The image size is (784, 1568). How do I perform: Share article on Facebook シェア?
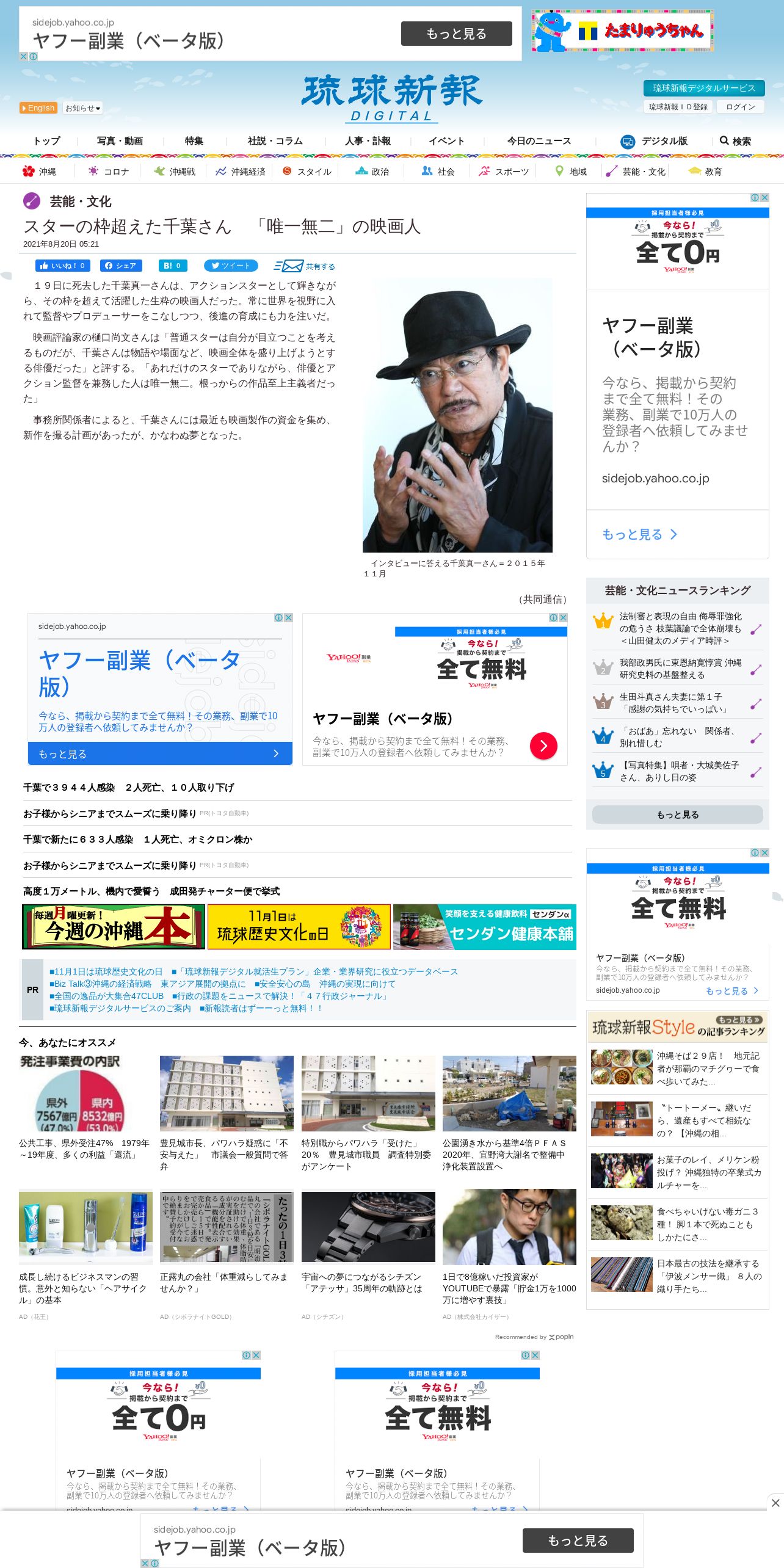[x=120, y=266]
